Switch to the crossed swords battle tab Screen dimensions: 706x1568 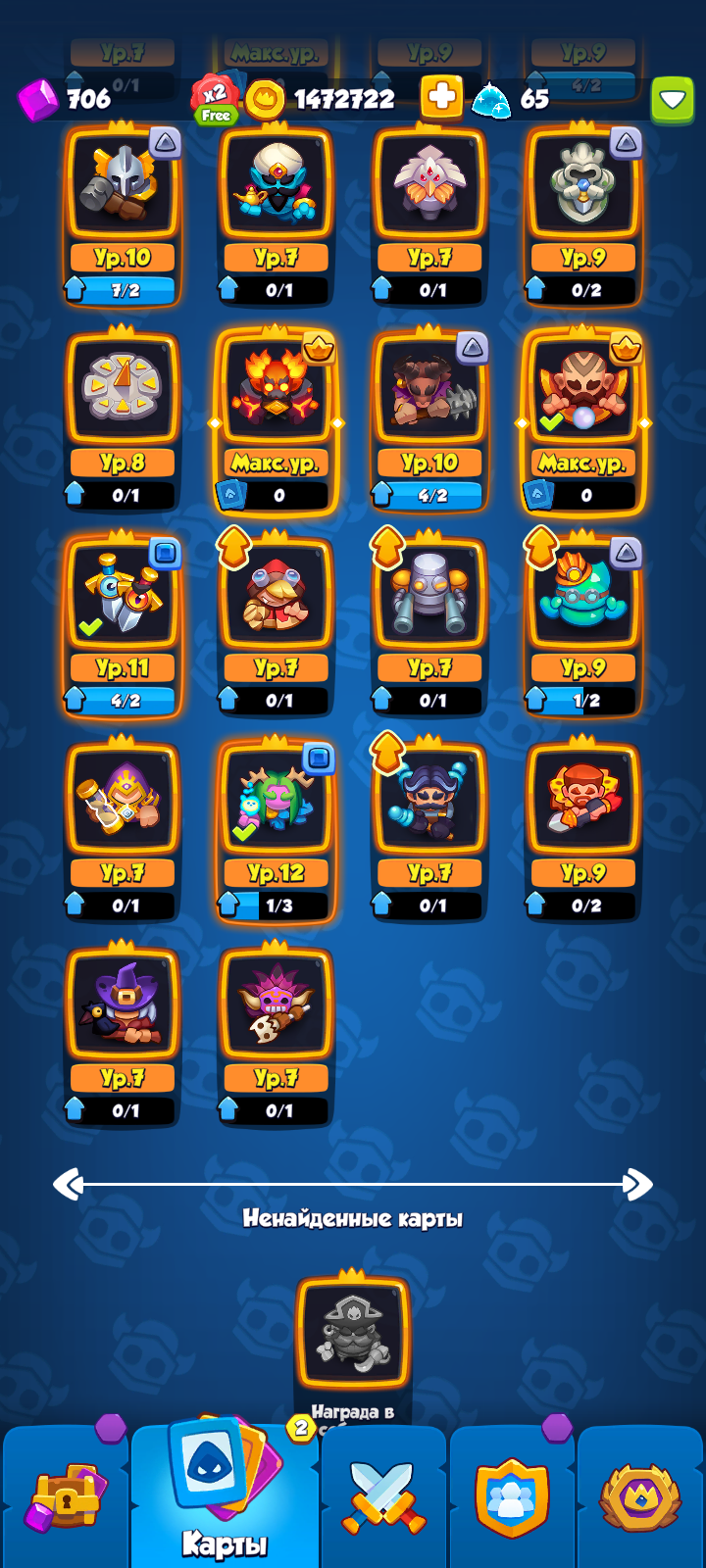coord(384,1497)
